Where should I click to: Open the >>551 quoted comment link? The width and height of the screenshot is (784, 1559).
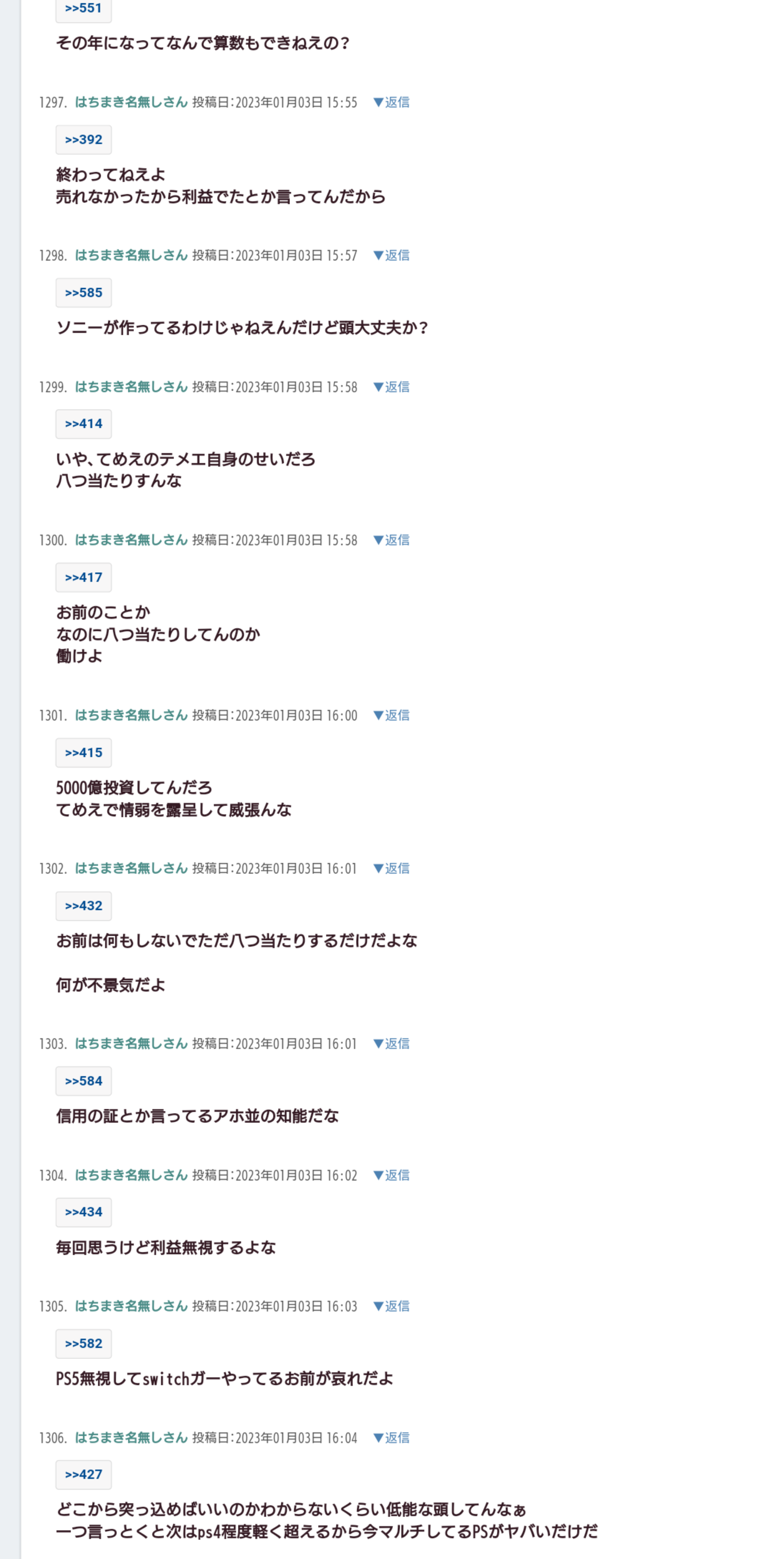83,9
